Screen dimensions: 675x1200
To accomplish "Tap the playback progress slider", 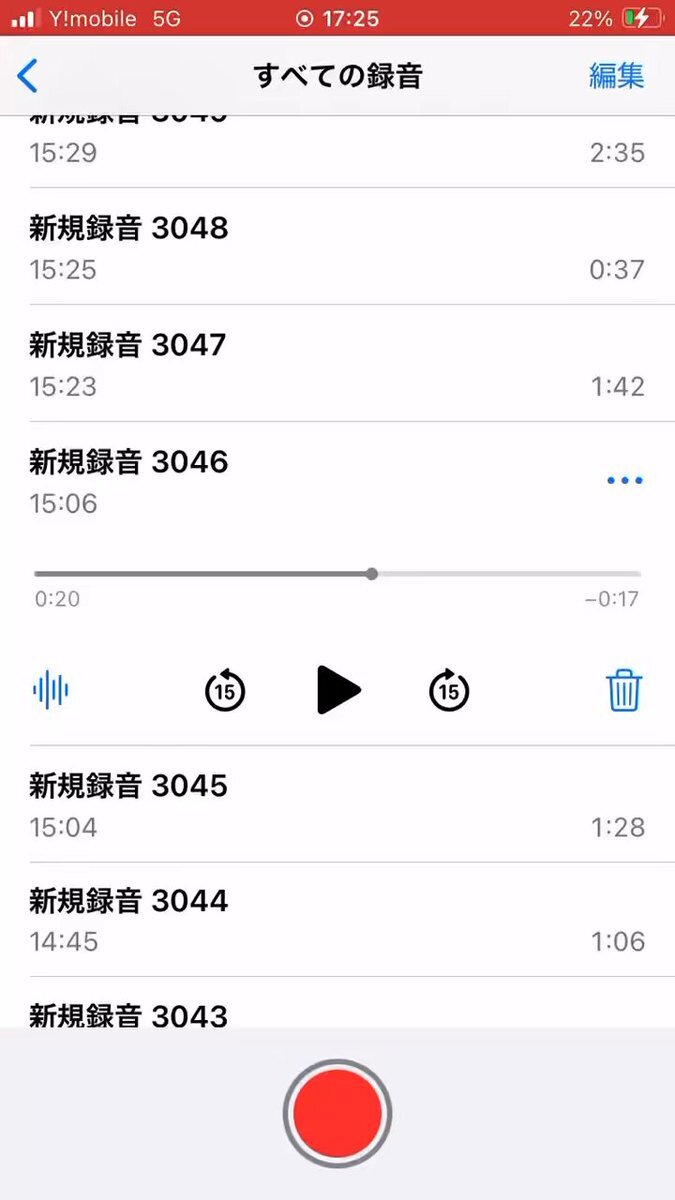I will click(372, 574).
